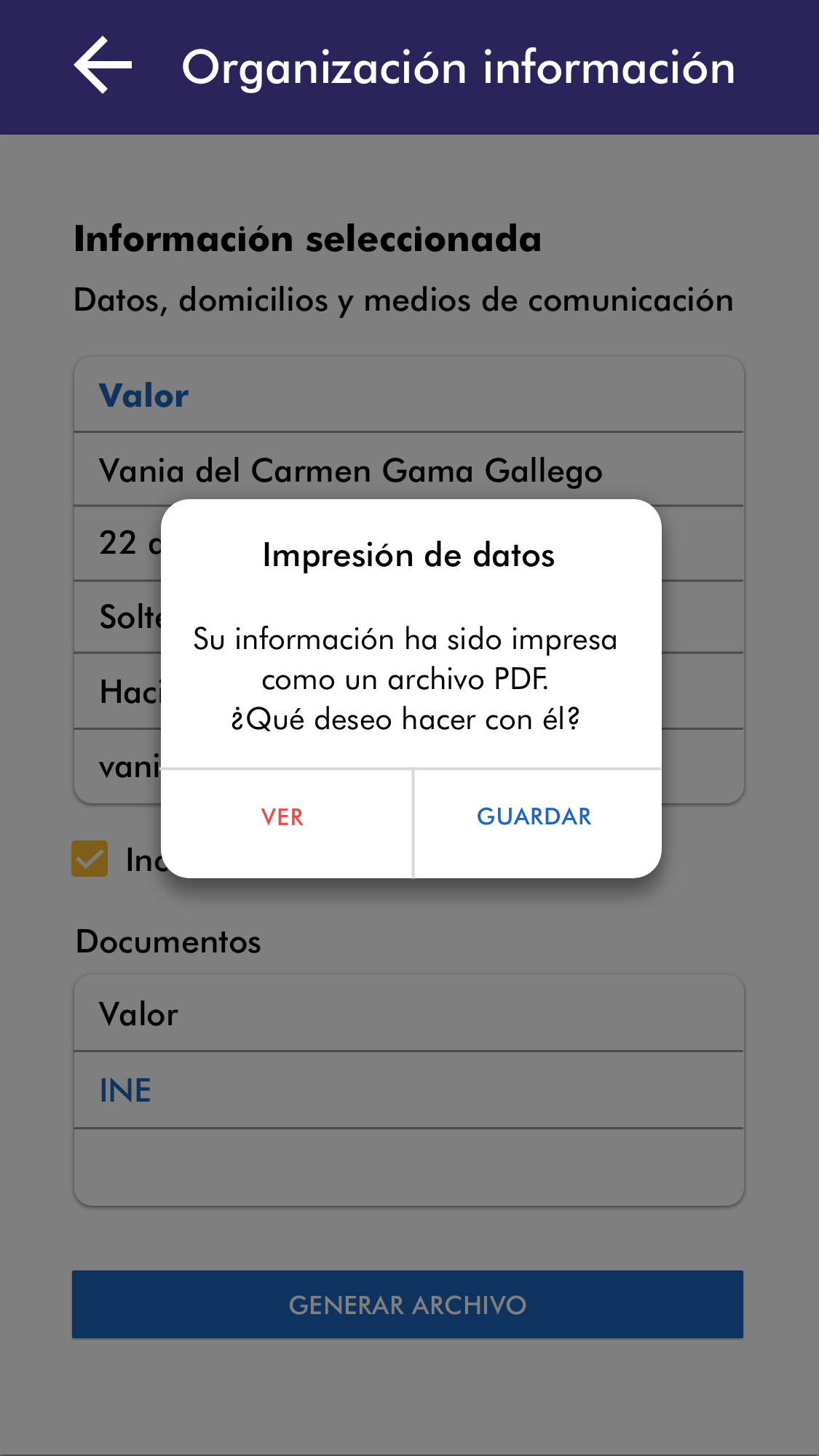
Task: Open the INE document link
Action: pos(125,1090)
